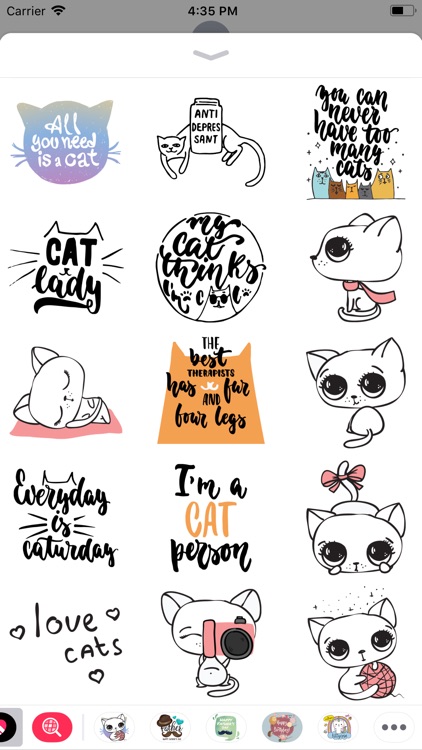Image resolution: width=422 pixels, height=750 pixels.
Task: Open the Happy Father's Day sticker pack
Action: (x=226, y=728)
